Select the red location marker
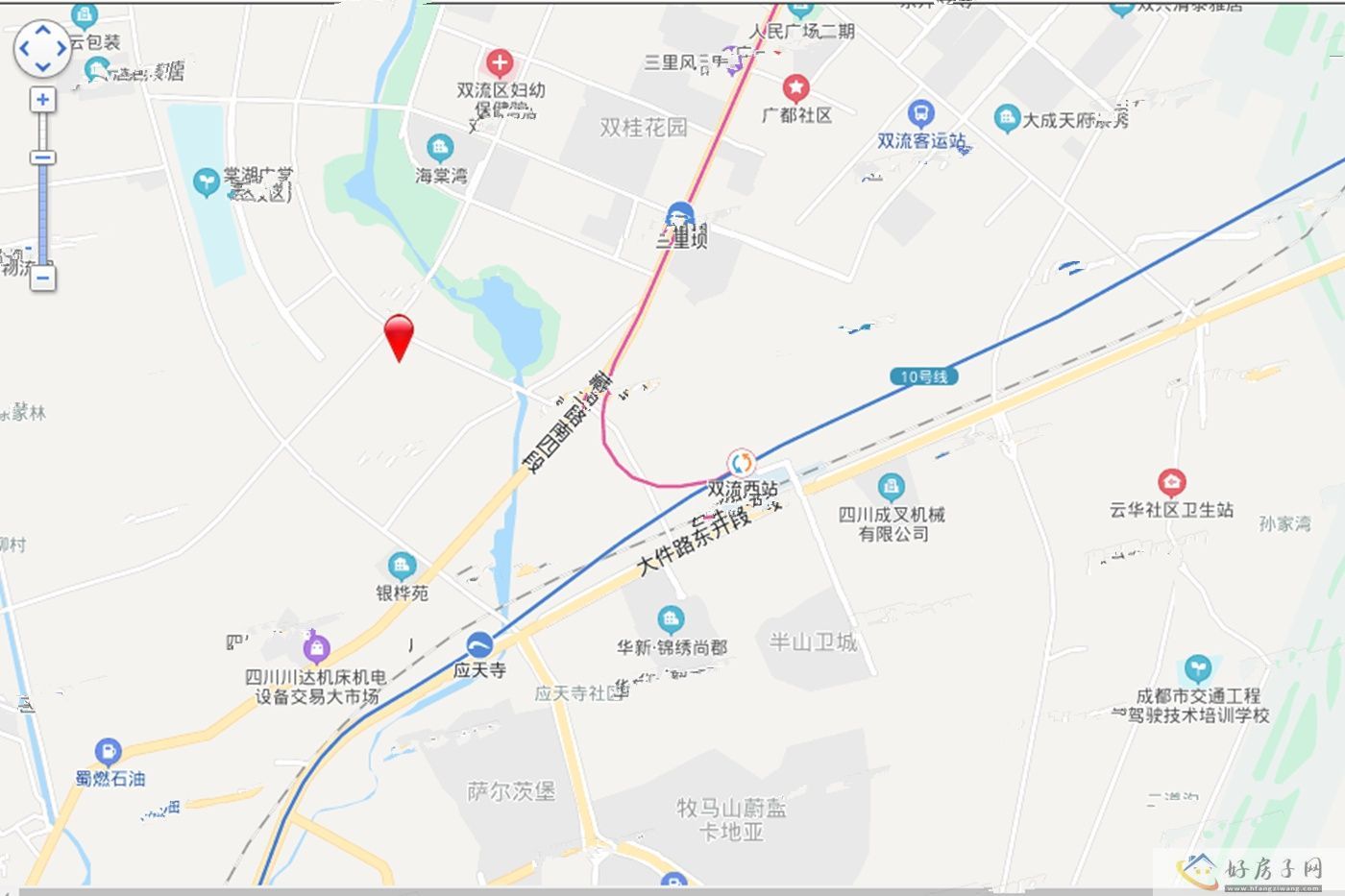 tap(399, 335)
